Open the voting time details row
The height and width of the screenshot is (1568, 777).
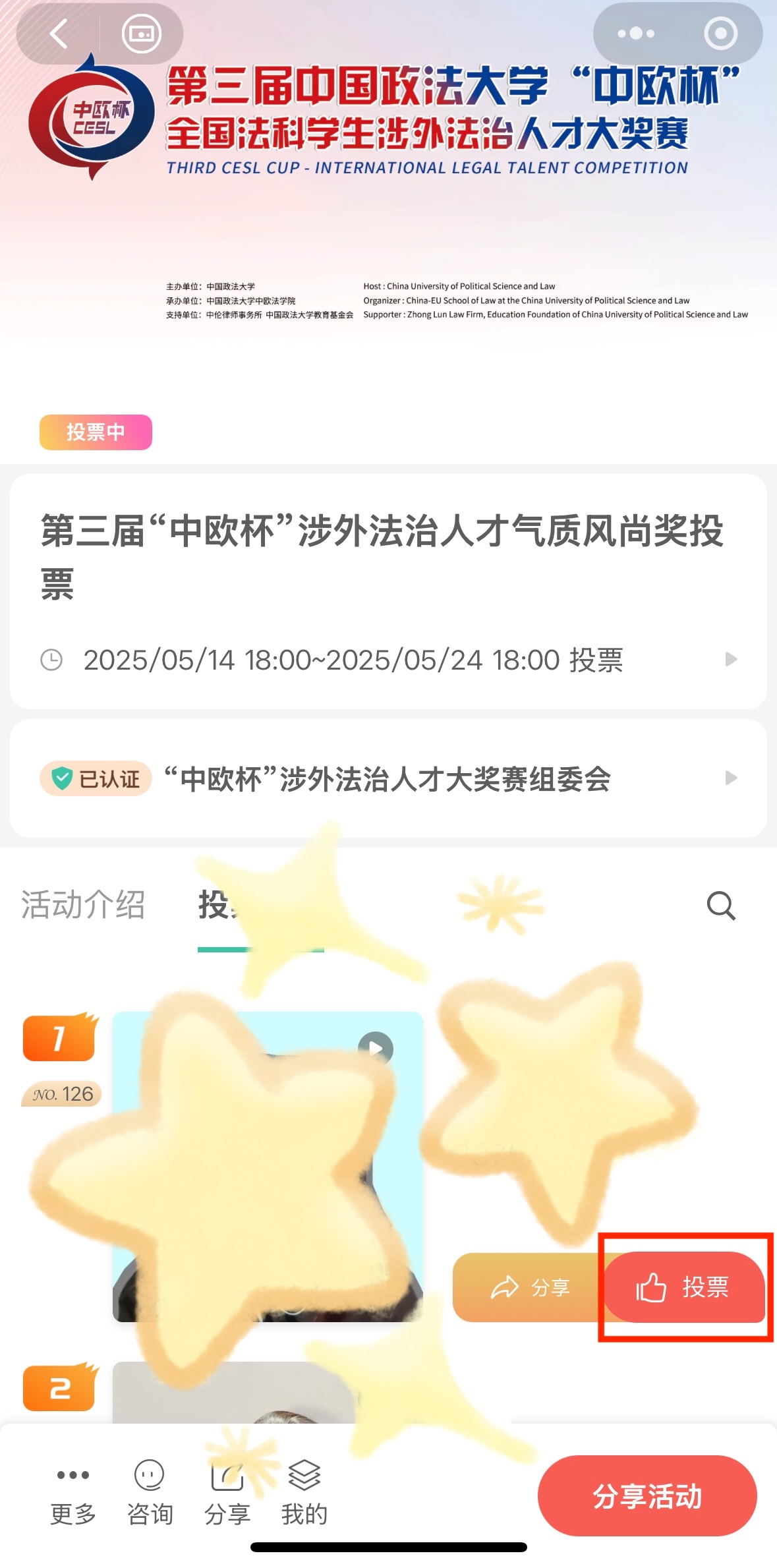pyautogui.click(x=388, y=660)
